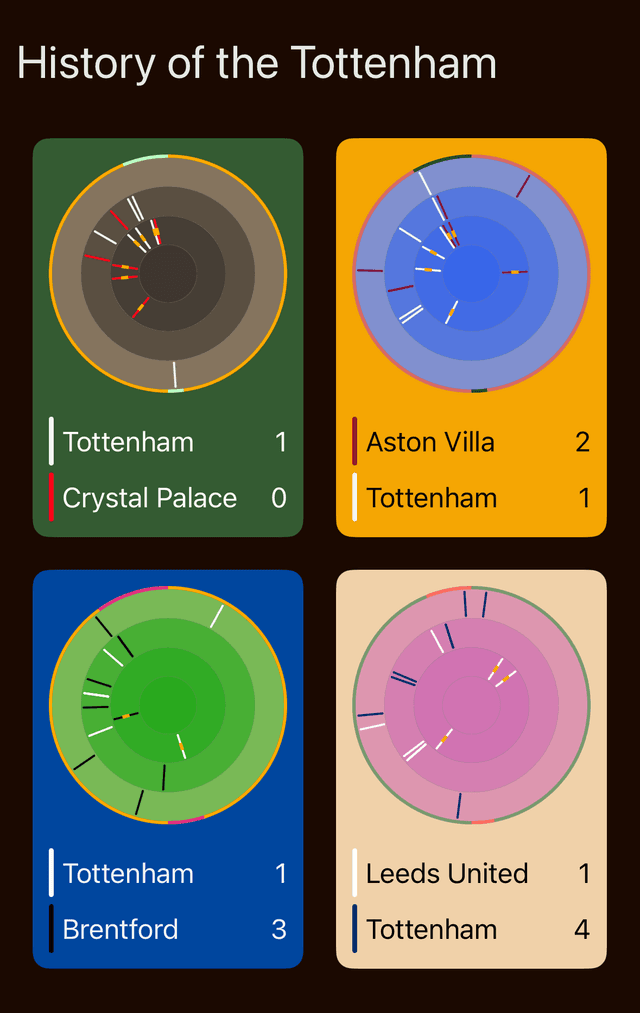View the Leeds United vs Tottenham match card
640x1013 pixels.
coord(471,768)
